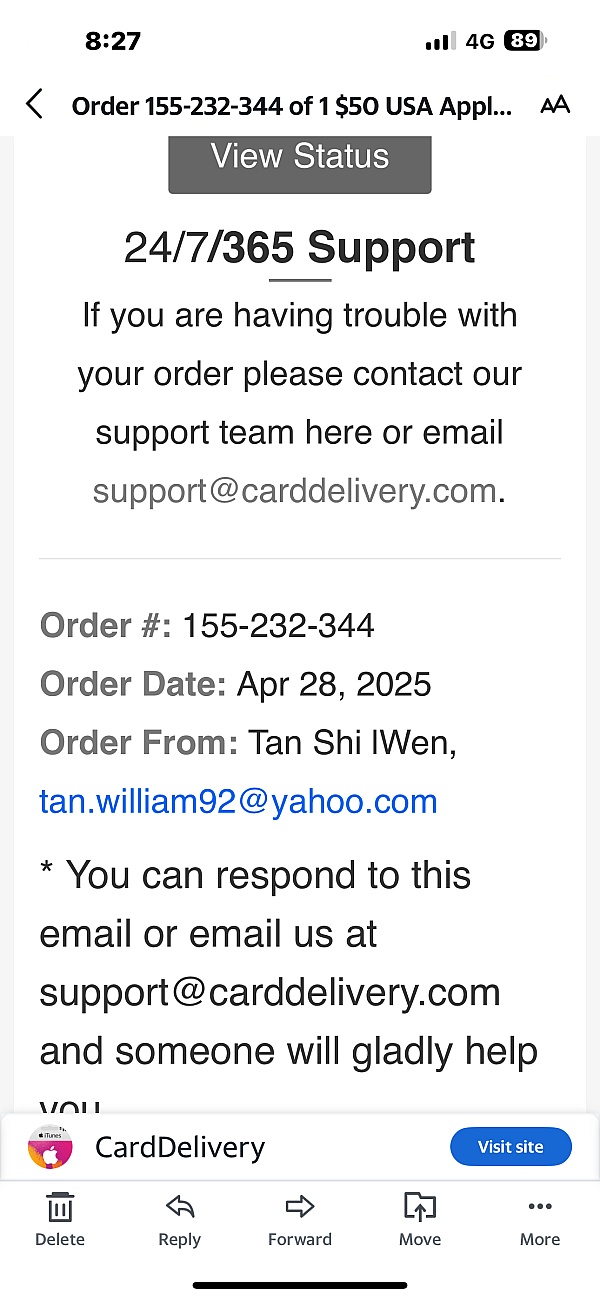Open the support@carddelivery.com link in the support section
600x1300 pixels.
pos(295,491)
